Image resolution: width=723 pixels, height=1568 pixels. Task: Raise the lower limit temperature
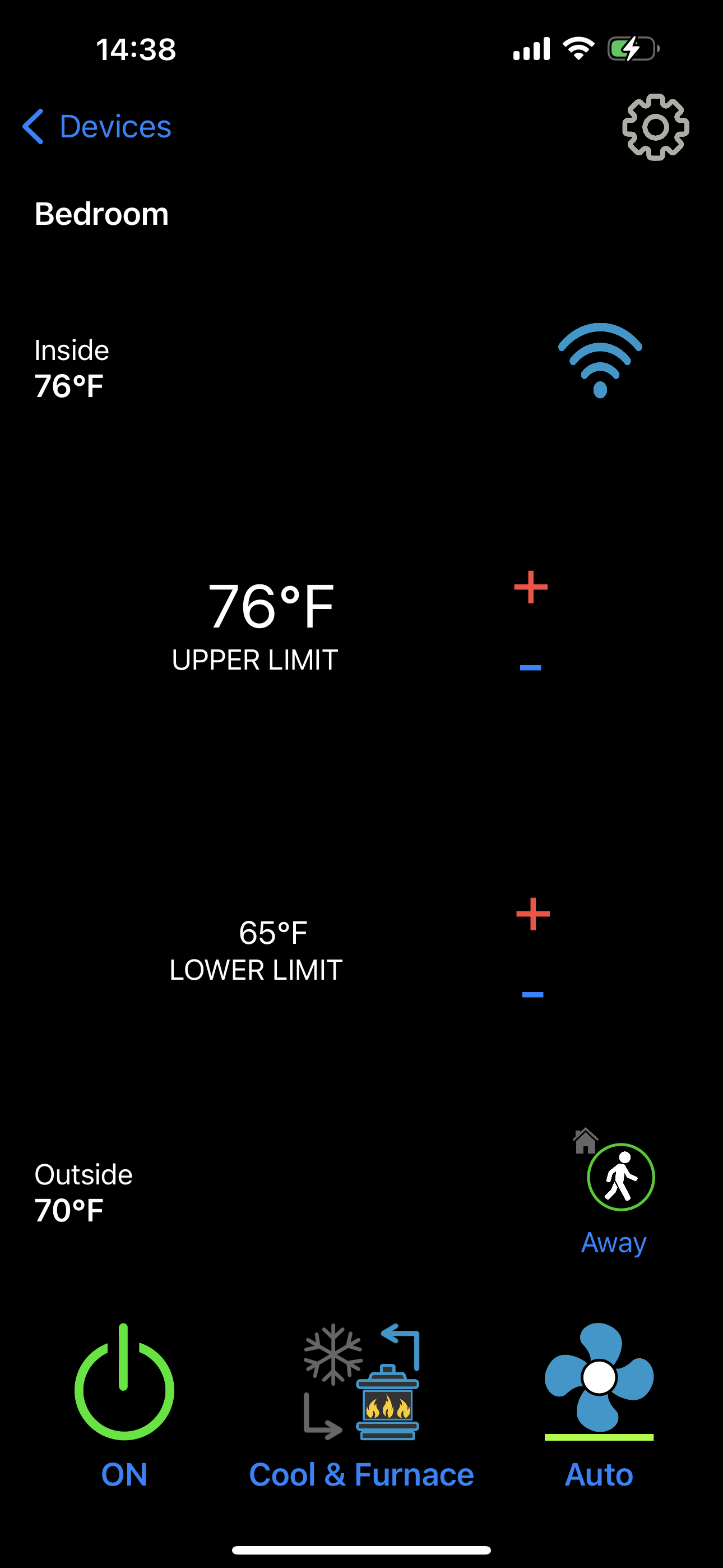532,914
